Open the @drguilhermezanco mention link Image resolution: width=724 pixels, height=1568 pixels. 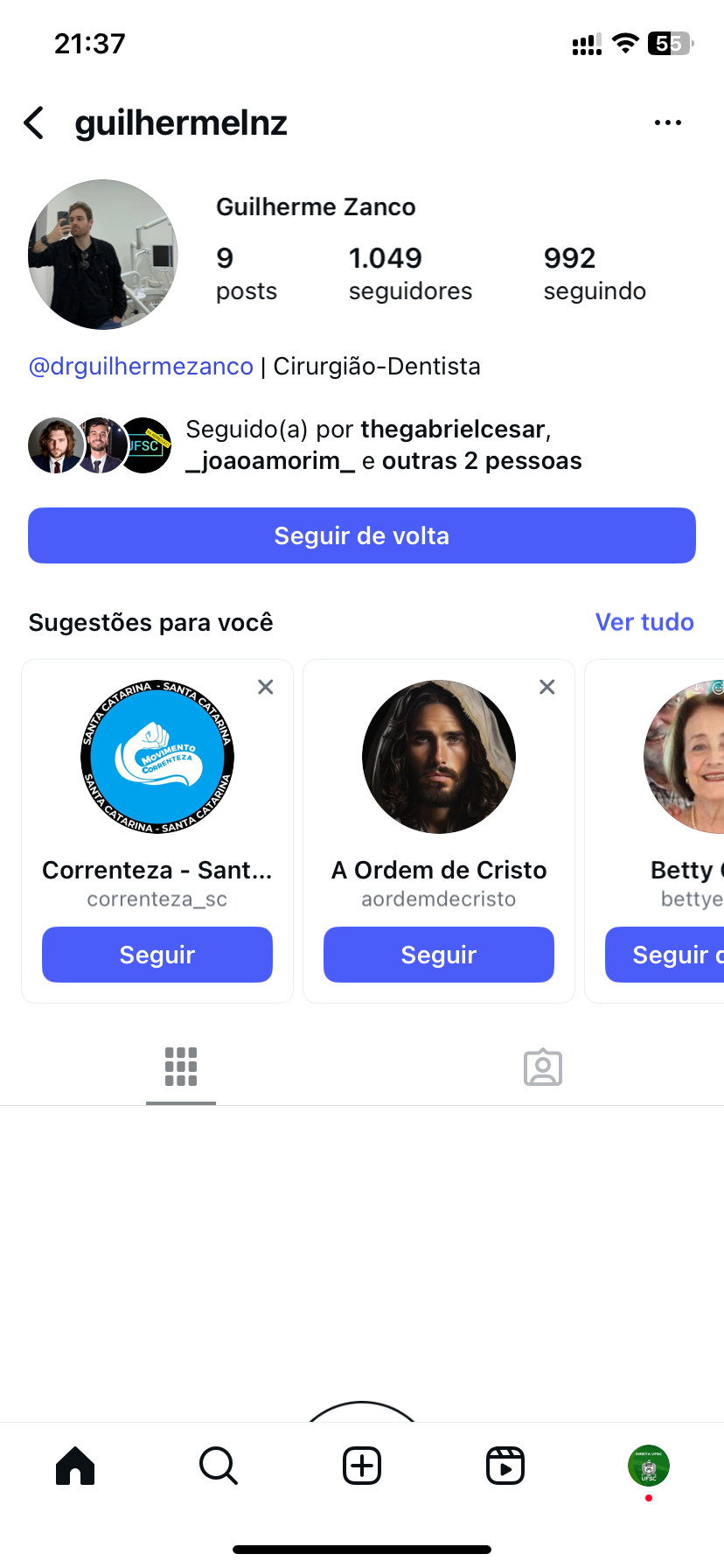point(141,366)
